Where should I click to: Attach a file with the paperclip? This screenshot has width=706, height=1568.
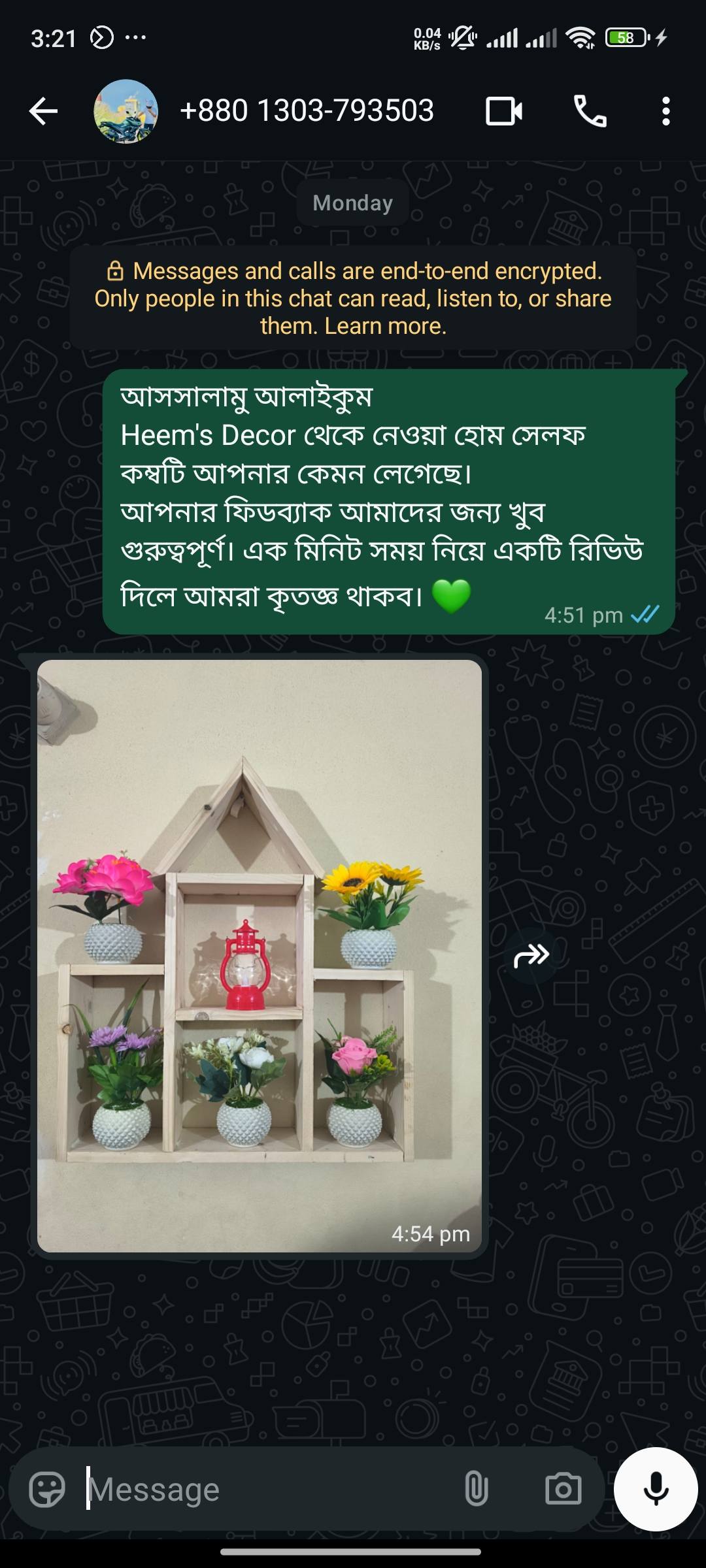coord(476,1490)
